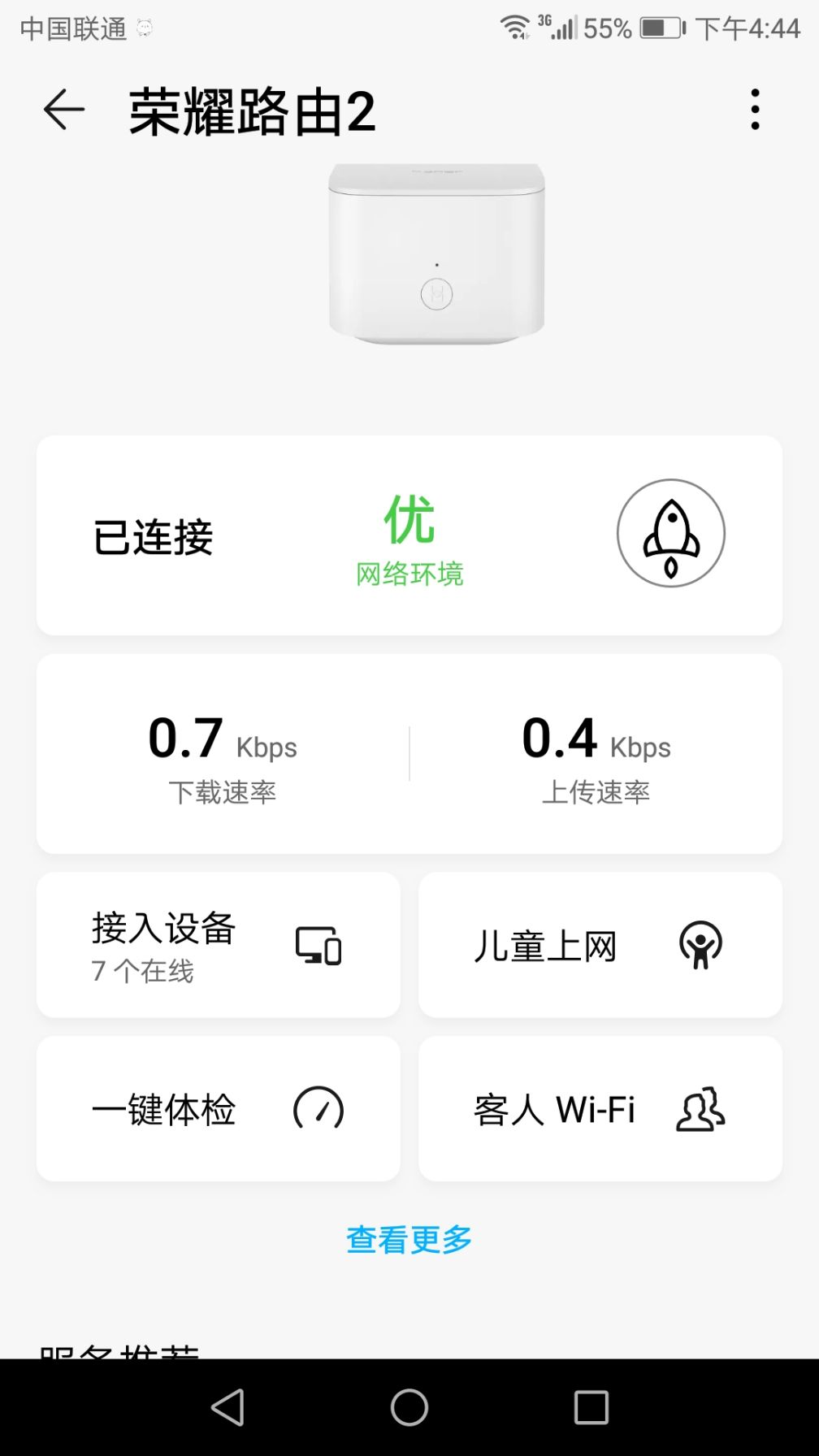Go back using the arrow button
This screenshot has width=819, height=1456.
point(62,110)
